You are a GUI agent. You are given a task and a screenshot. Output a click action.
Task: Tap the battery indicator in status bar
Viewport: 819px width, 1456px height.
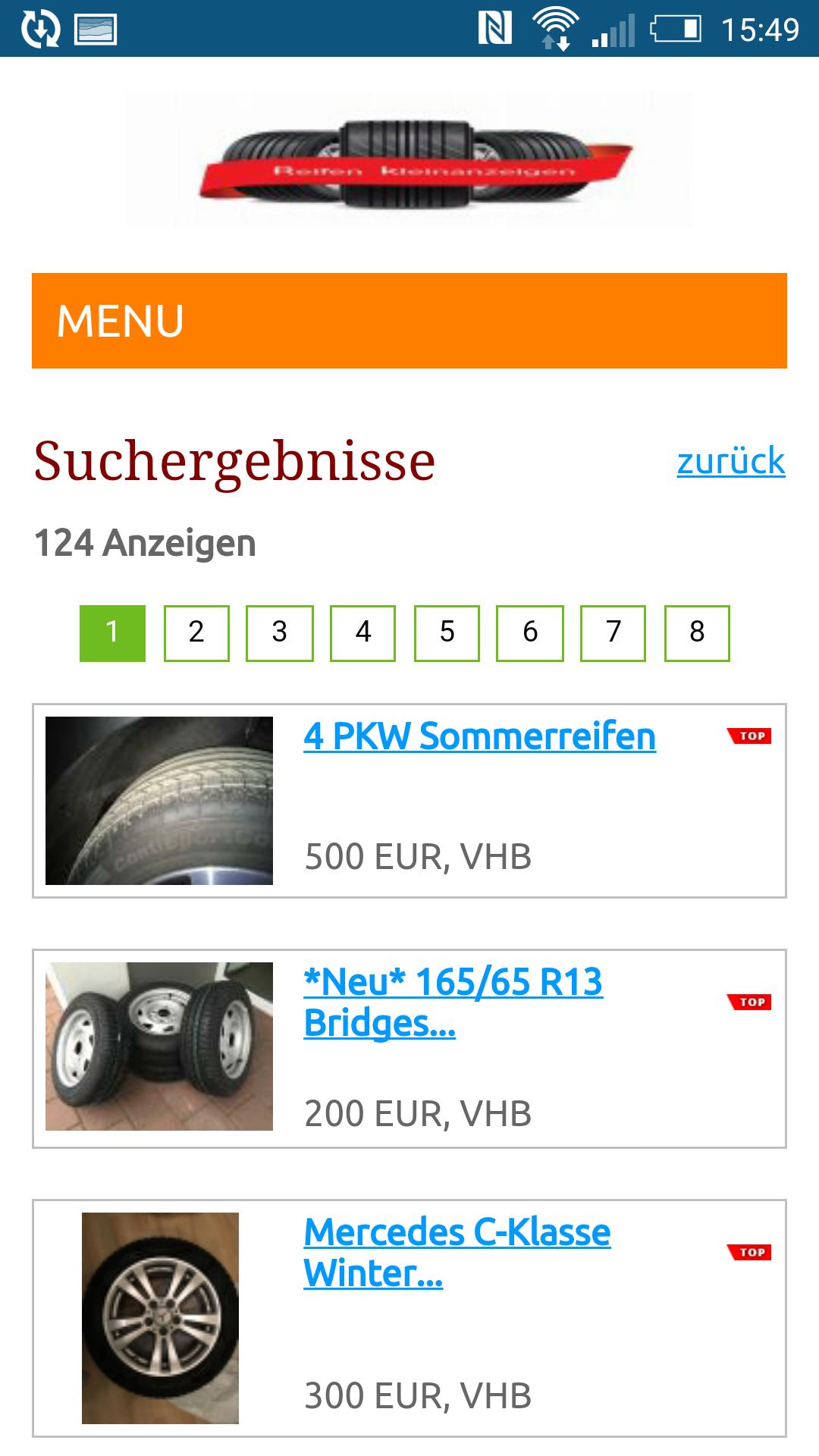(677, 27)
